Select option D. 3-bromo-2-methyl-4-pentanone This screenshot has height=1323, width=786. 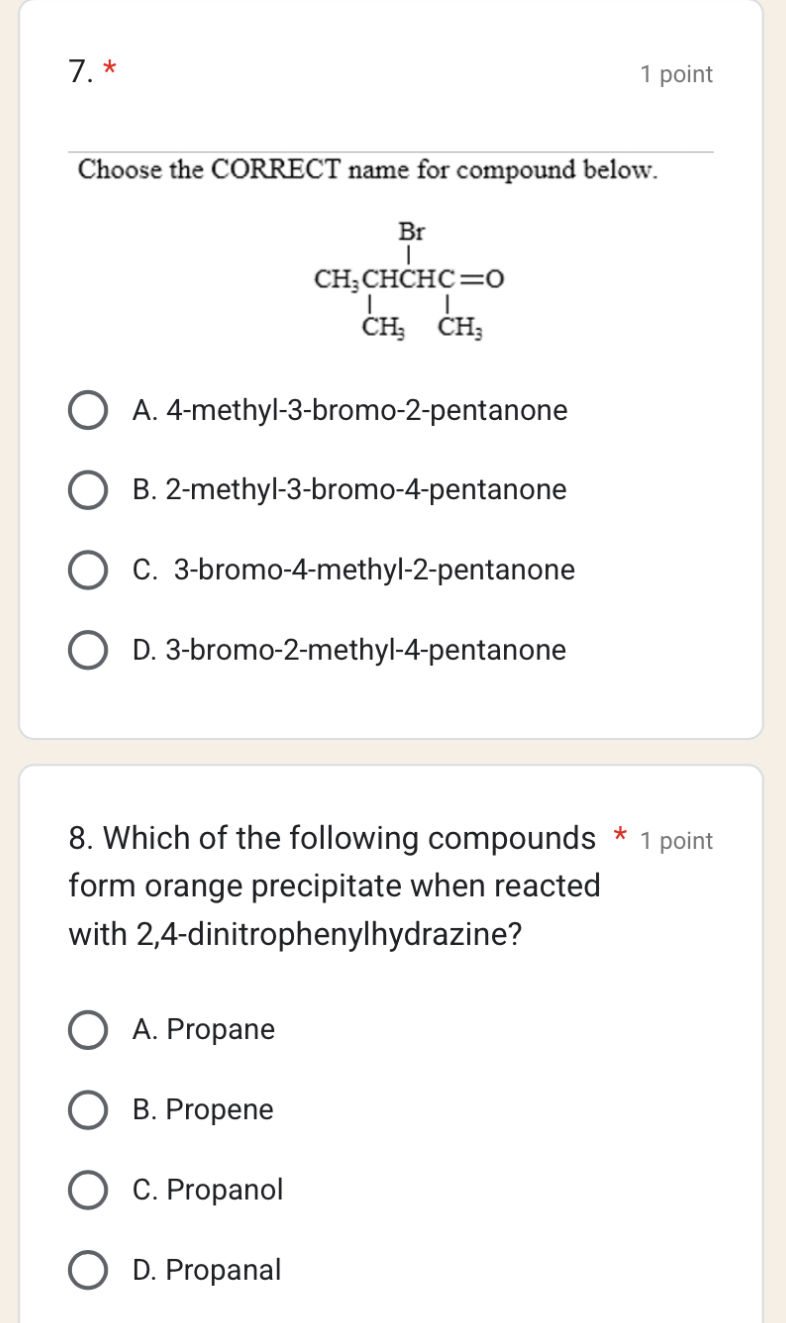coord(89,649)
